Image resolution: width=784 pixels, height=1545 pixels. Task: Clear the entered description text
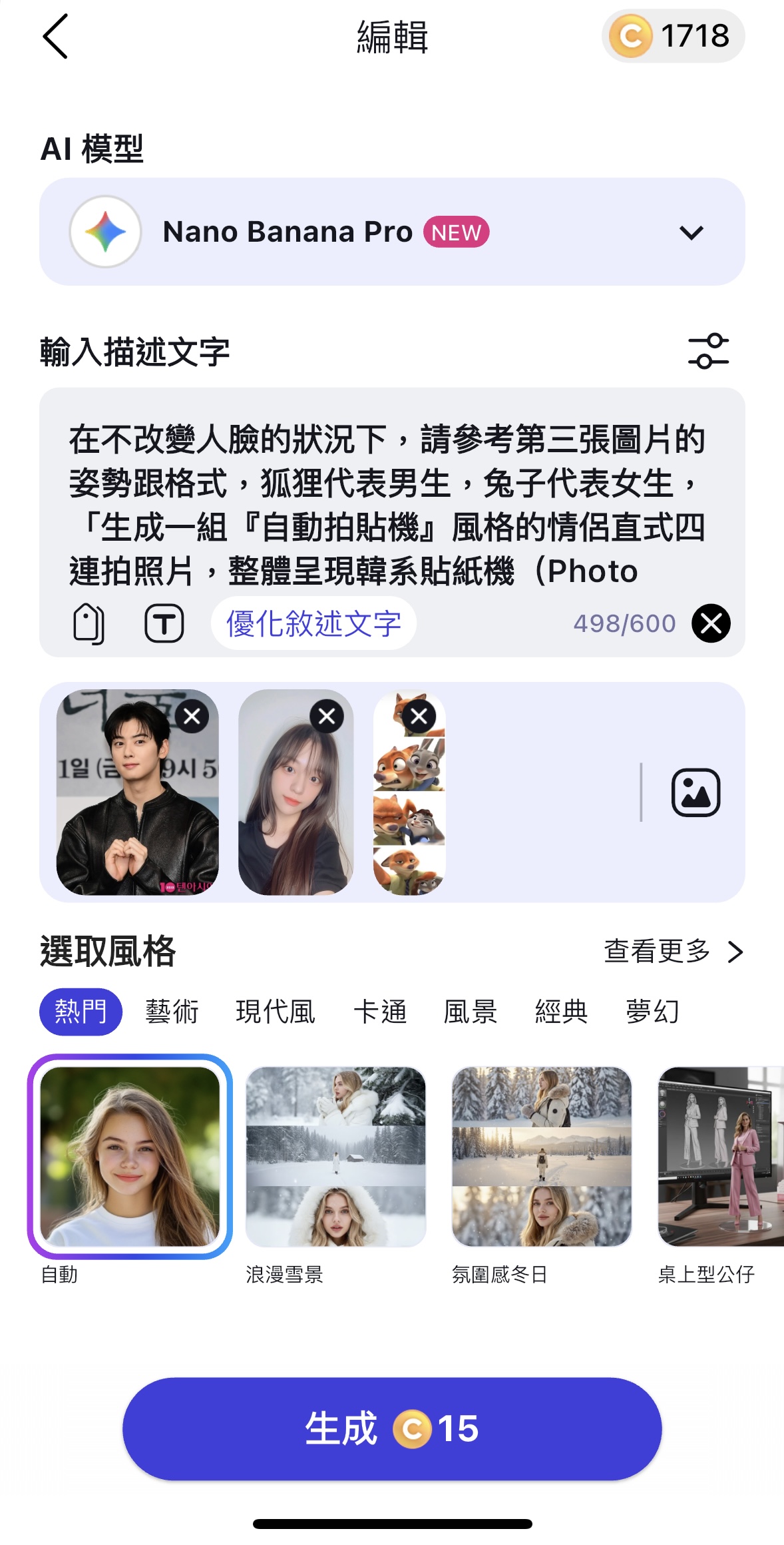click(x=711, y=624)
